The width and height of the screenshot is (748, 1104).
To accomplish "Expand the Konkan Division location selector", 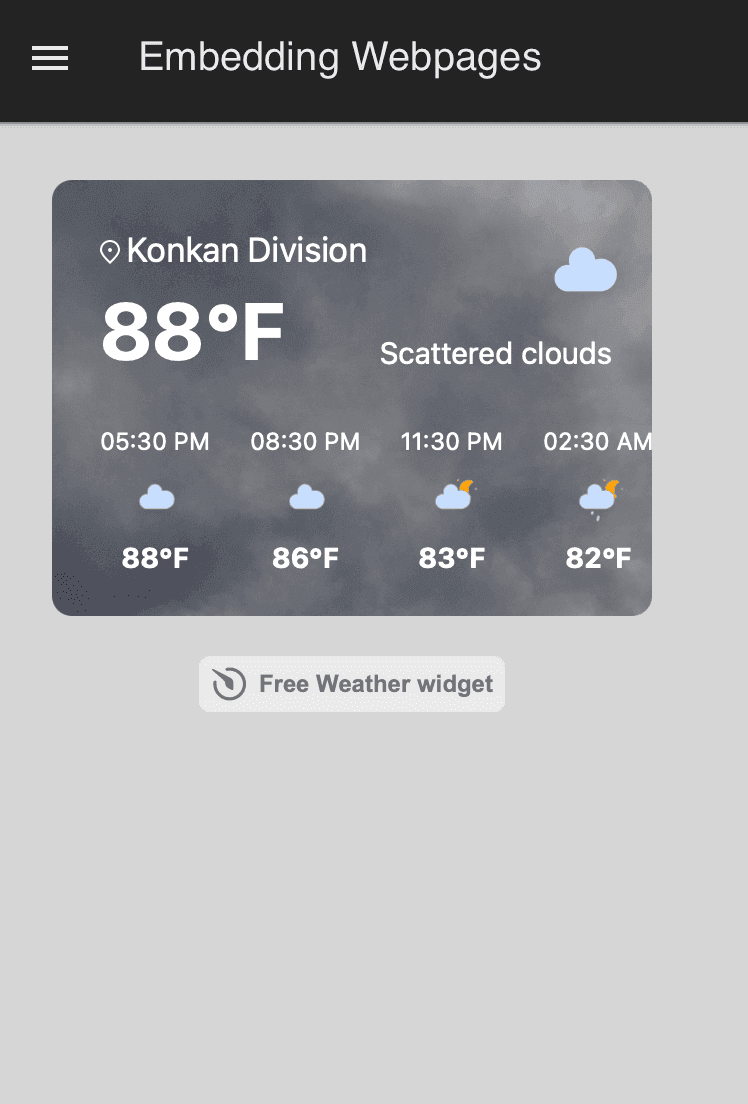I will [246, 250].
